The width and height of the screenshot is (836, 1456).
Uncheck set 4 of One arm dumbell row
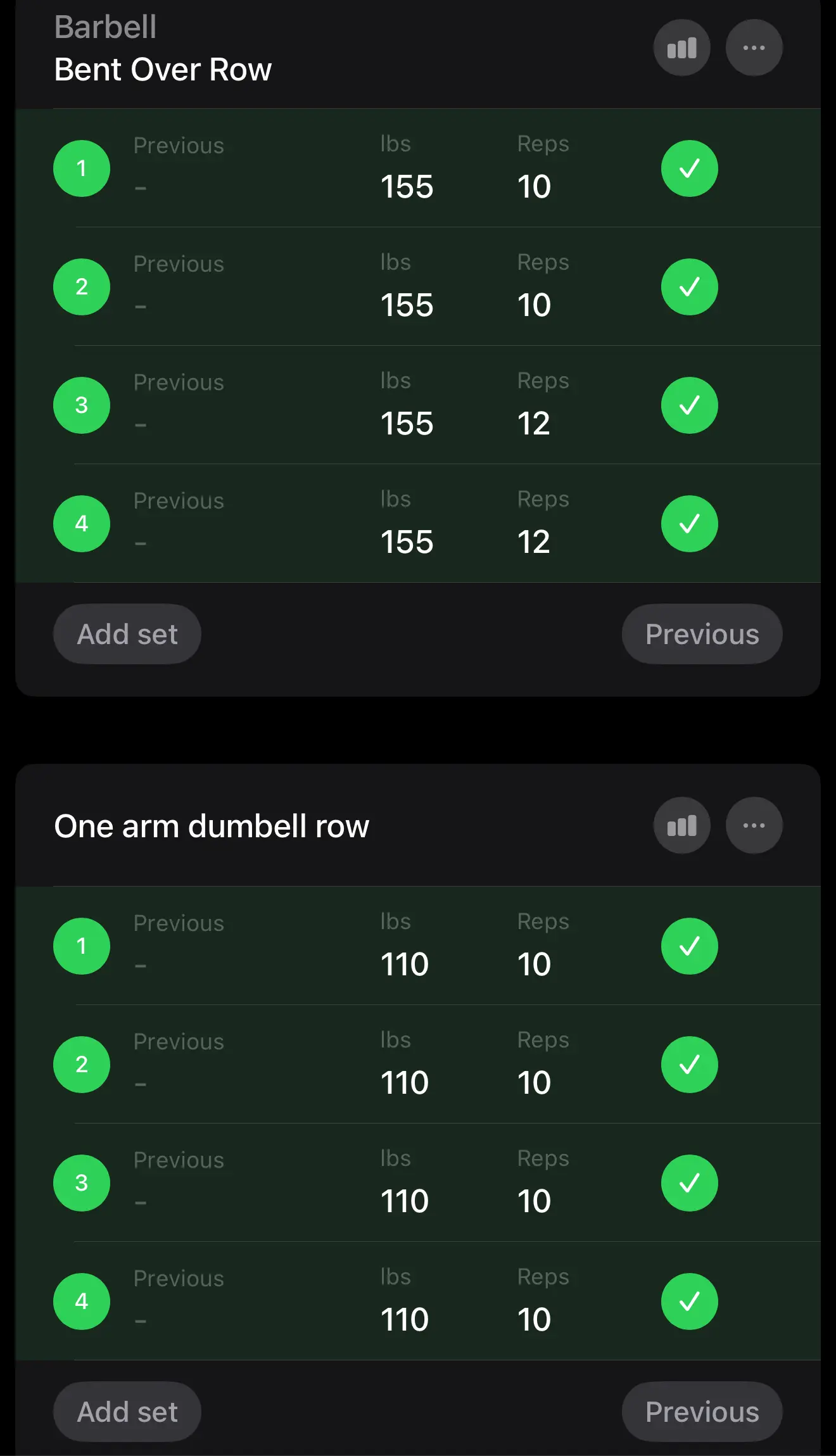[x=689, y=1301]
